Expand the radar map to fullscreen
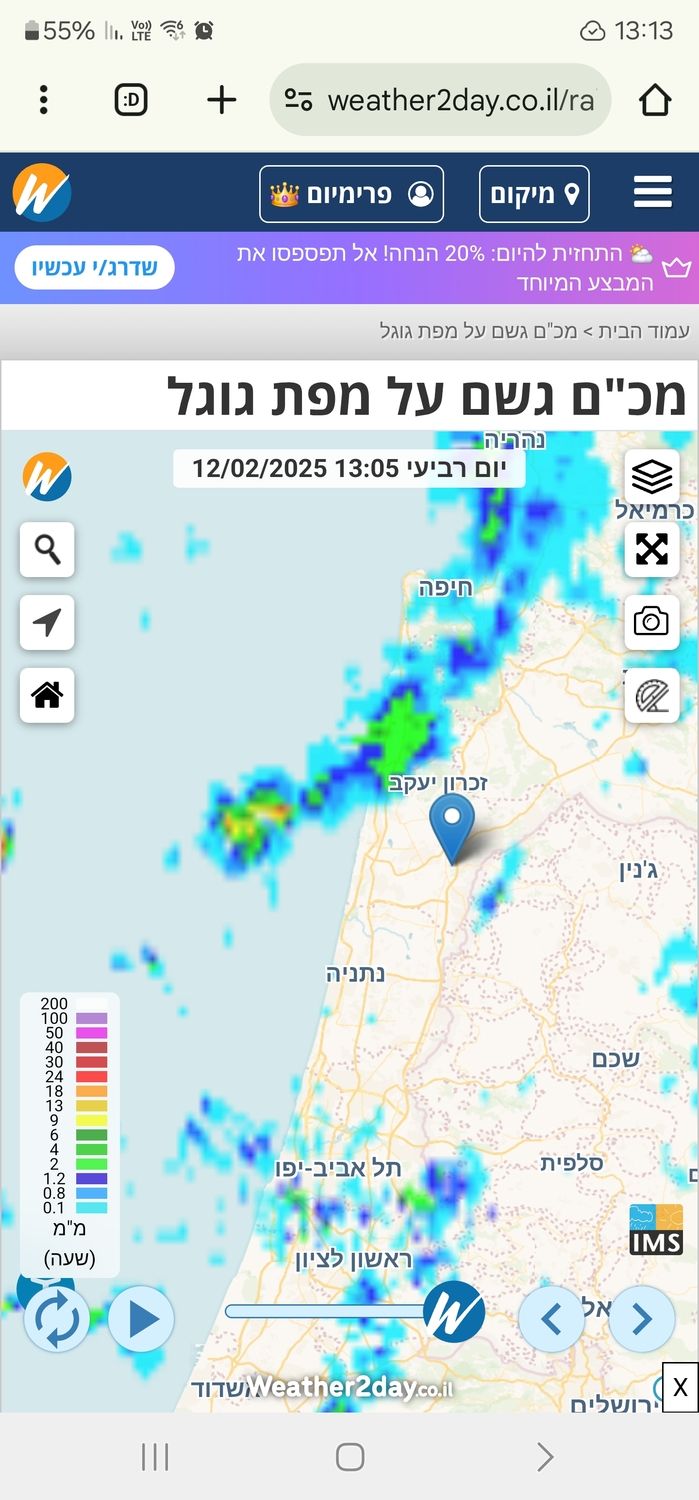699x1500 pixels. (652, 550)
